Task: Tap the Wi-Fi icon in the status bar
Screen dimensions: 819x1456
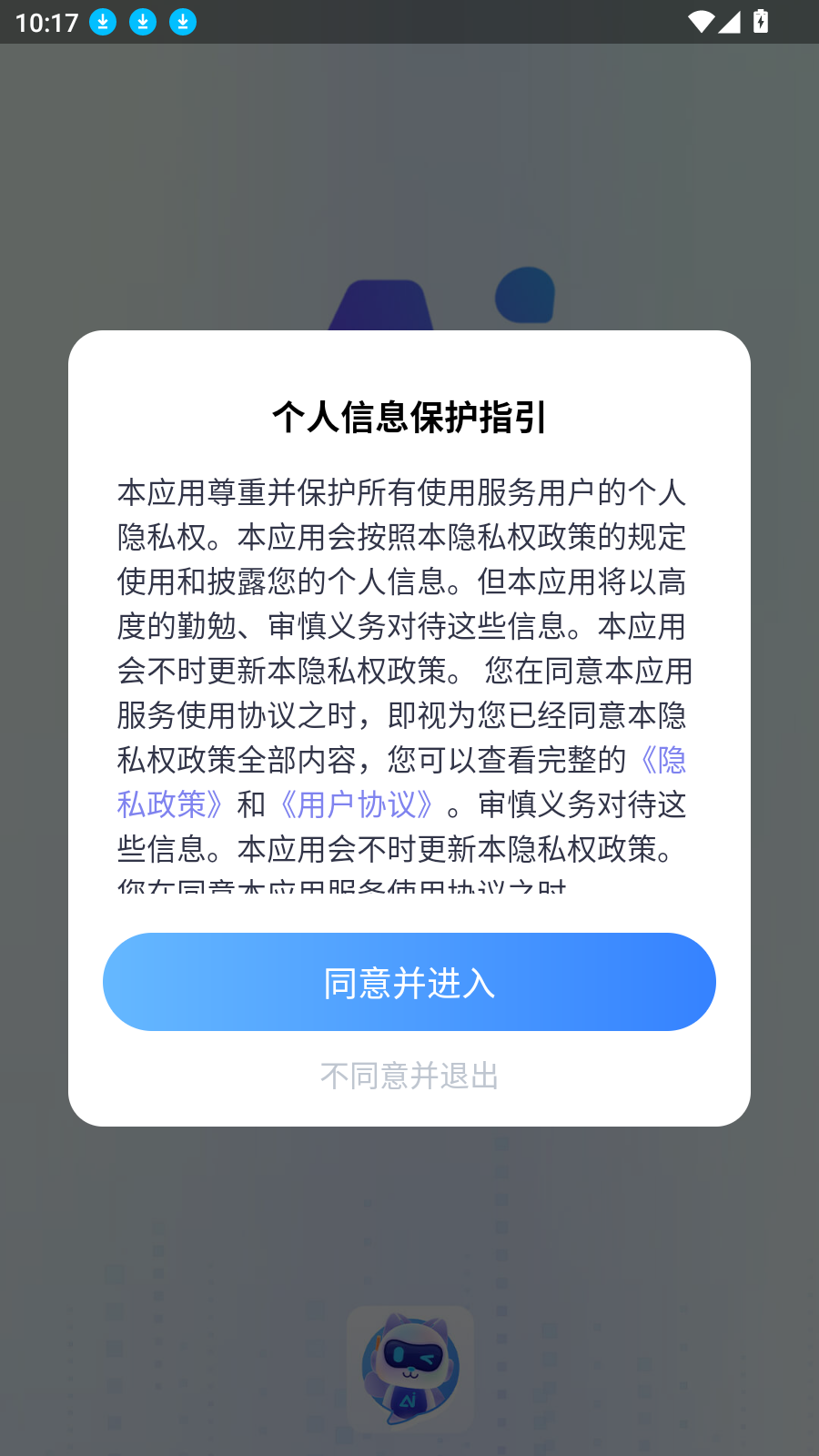Action: 701,22
